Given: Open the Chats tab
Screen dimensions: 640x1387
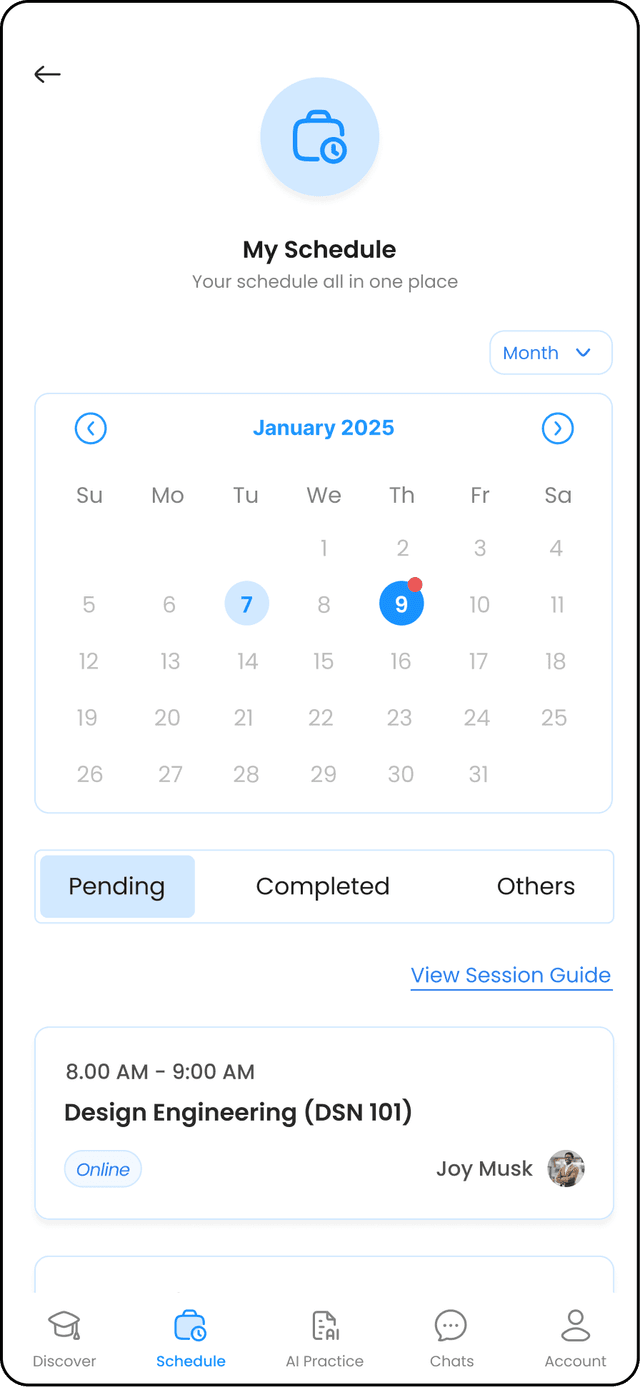Looking at the screenshot, I should [x=451, y=1339].
